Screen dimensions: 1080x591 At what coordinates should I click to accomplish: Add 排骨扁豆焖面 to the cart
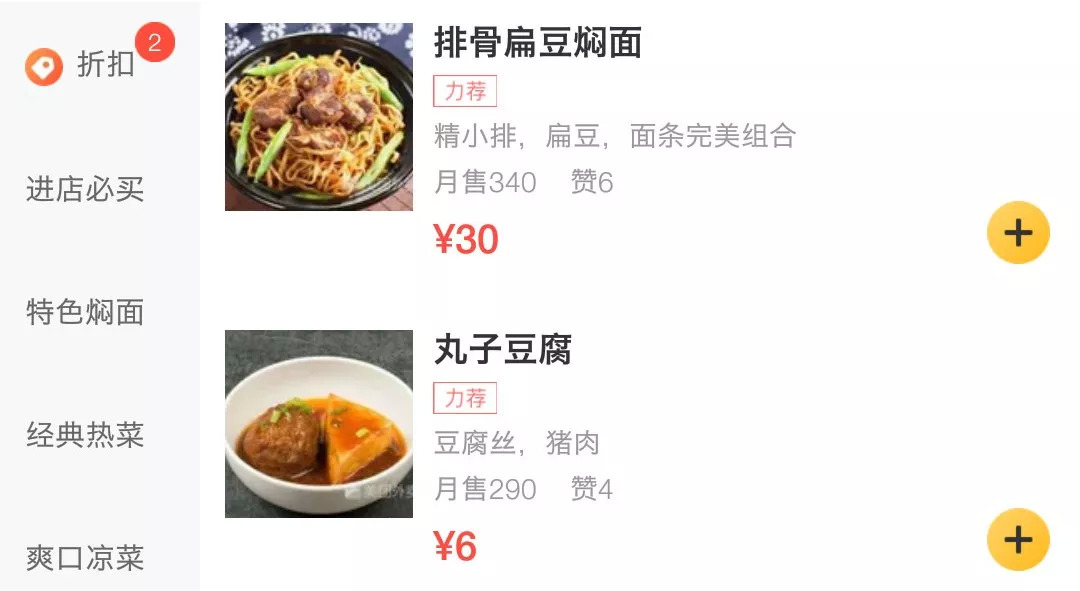coord(1017,233)
